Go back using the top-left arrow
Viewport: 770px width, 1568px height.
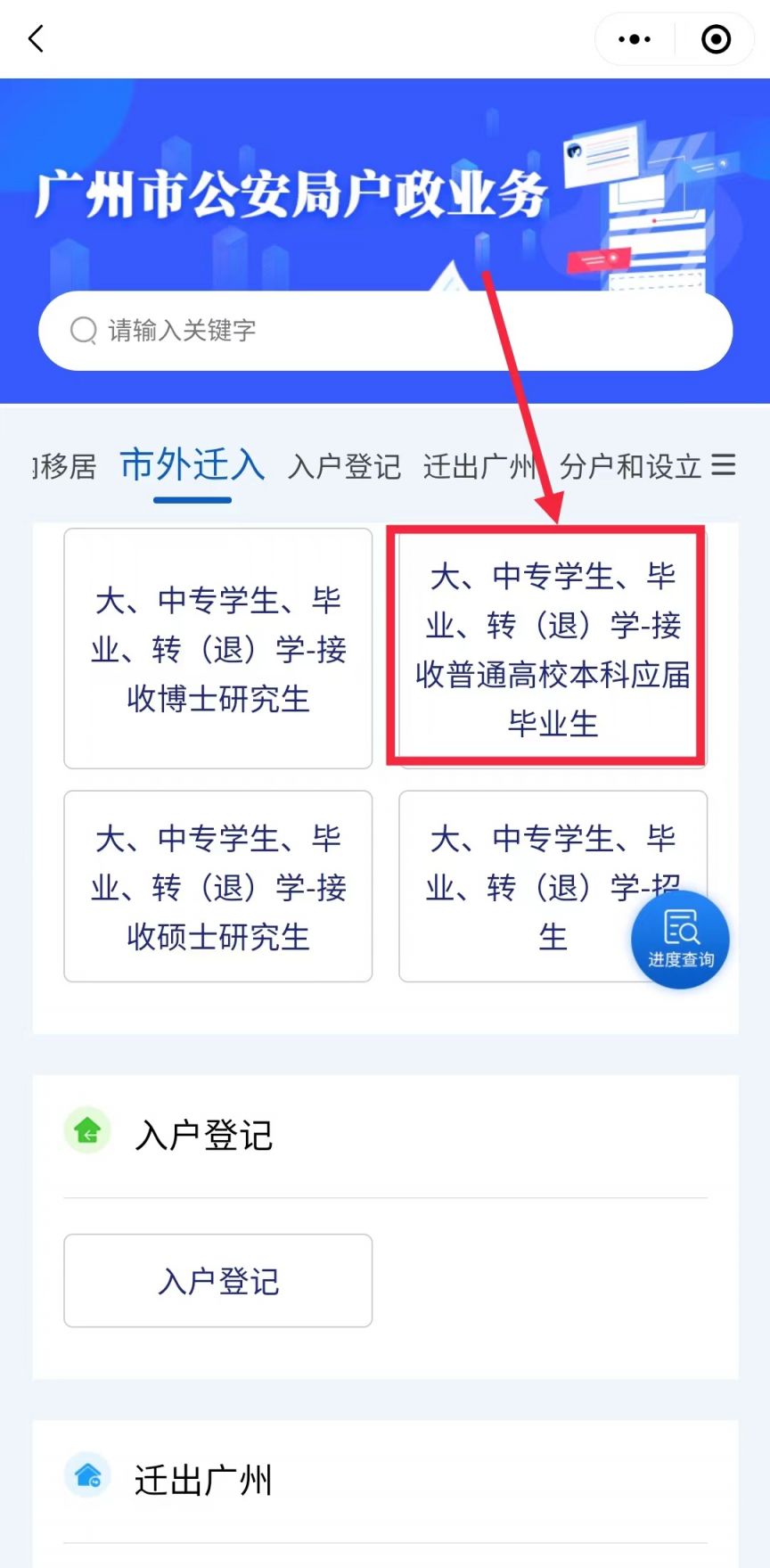(36, 39)
